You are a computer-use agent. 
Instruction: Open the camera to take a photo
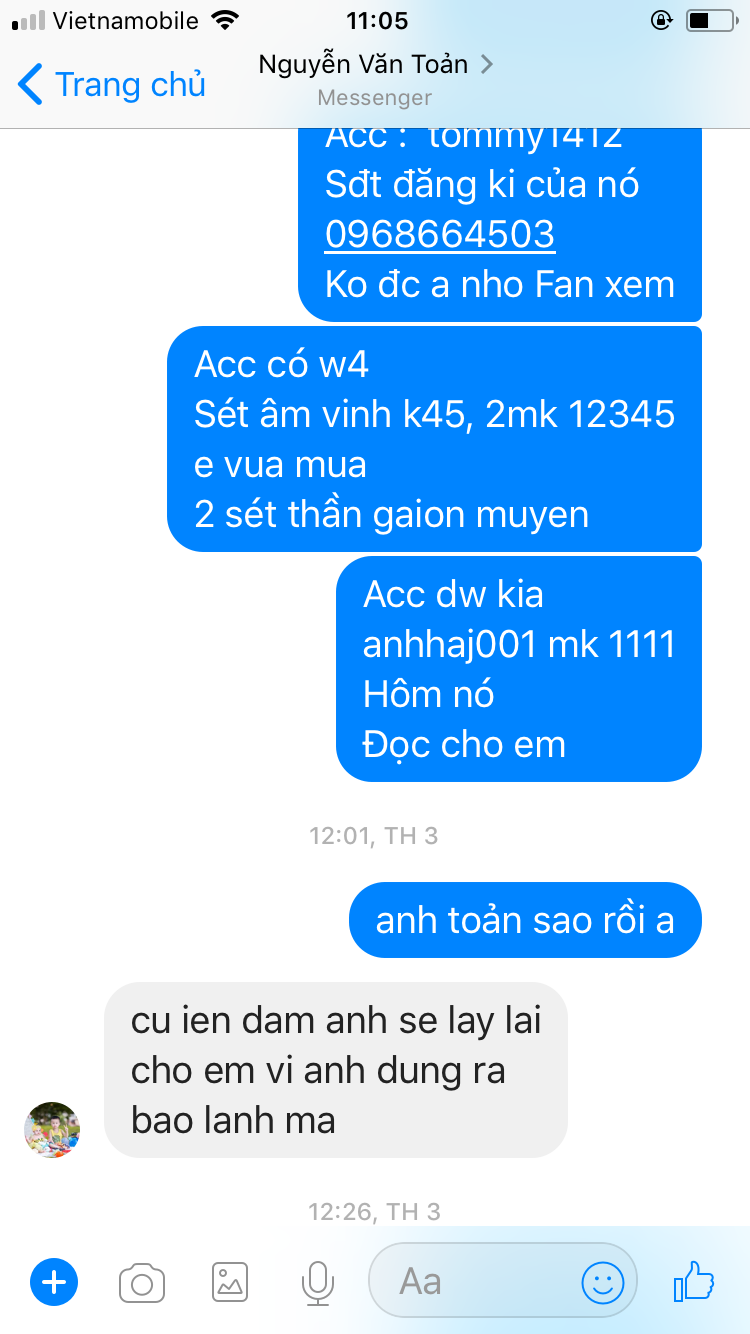tap(142, 1282)
